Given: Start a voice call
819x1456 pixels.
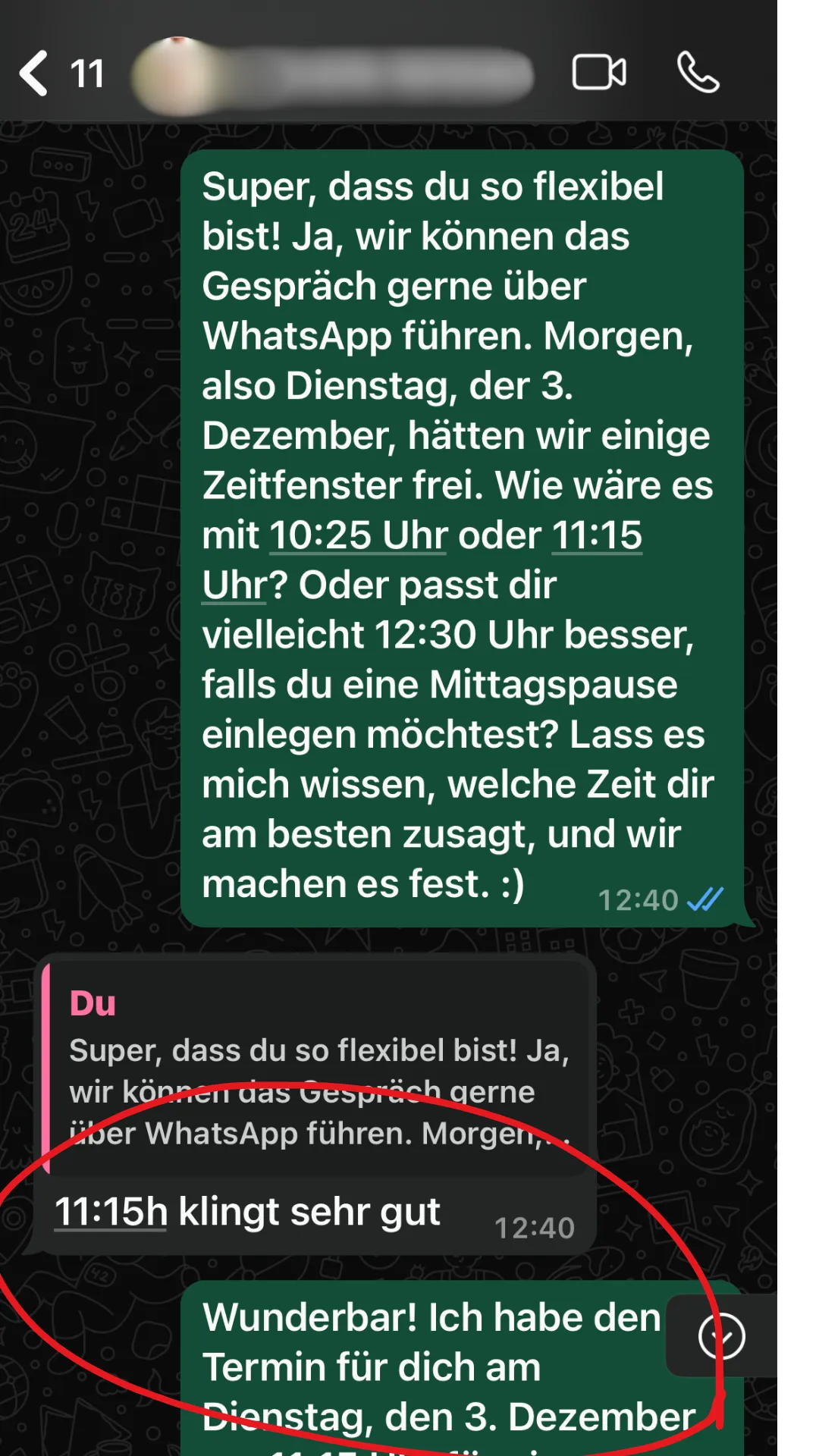Looking at the screenshot, I should pyautogui.click(x=698, y=73).
